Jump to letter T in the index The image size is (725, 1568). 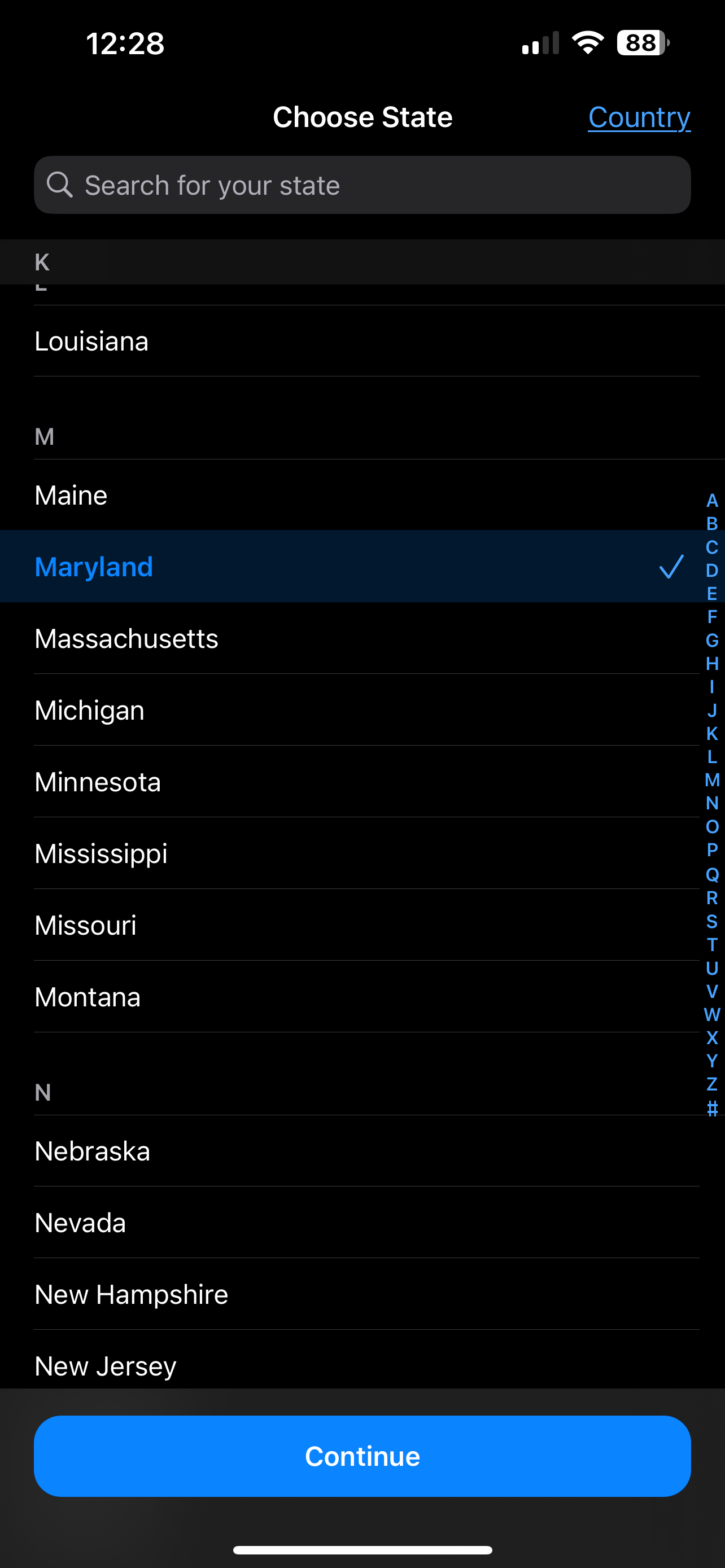711,945
